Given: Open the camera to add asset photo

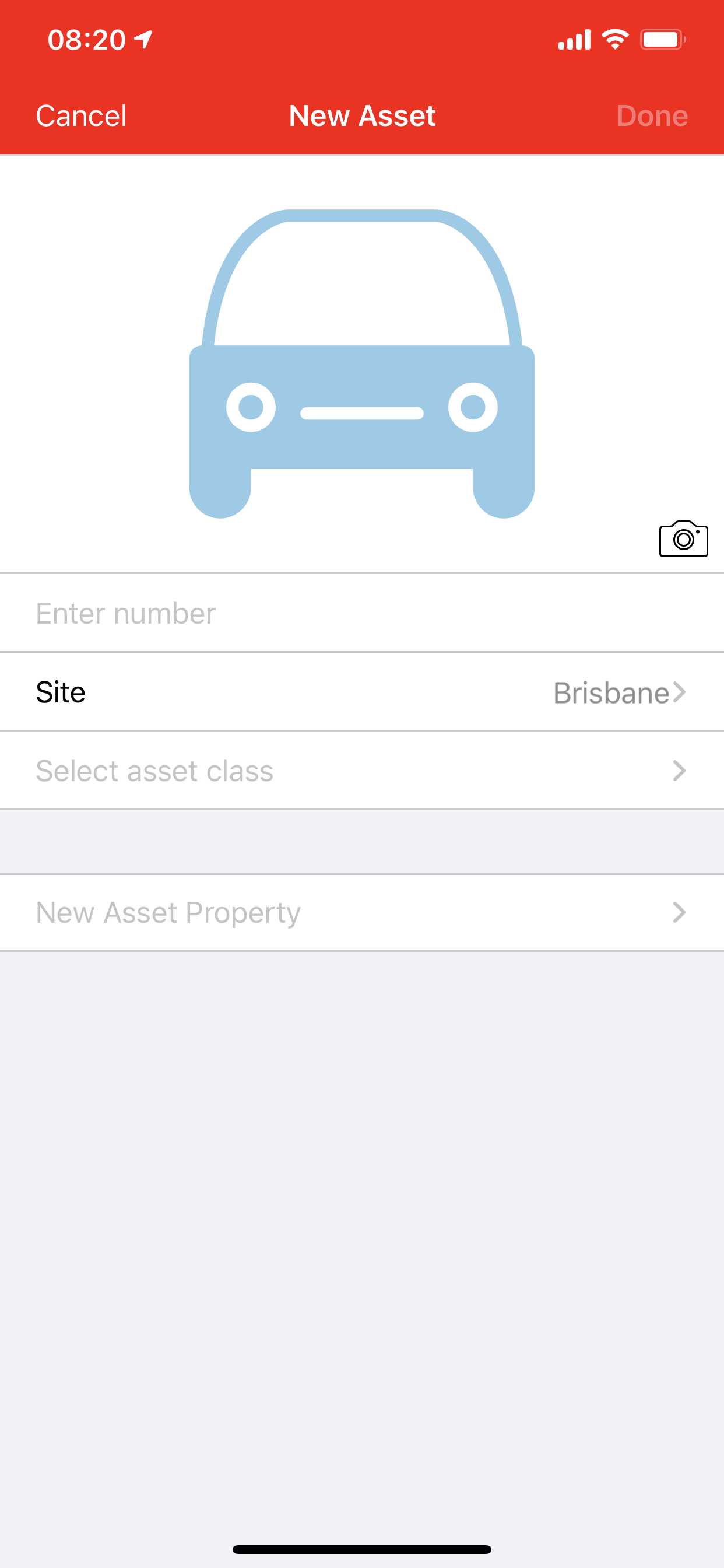Looking at the screenshot, I should pos(683,538).
